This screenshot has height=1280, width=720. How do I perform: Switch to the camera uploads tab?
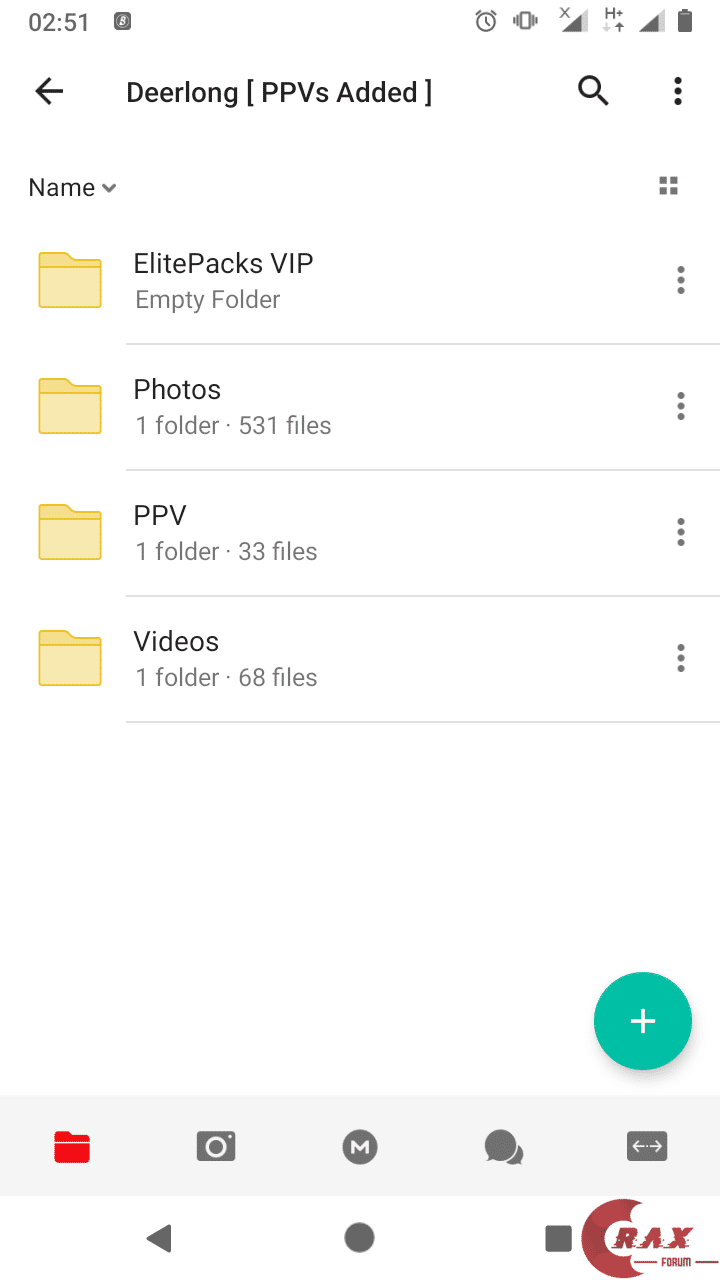pyautogui.click(x=216, y=1147)
